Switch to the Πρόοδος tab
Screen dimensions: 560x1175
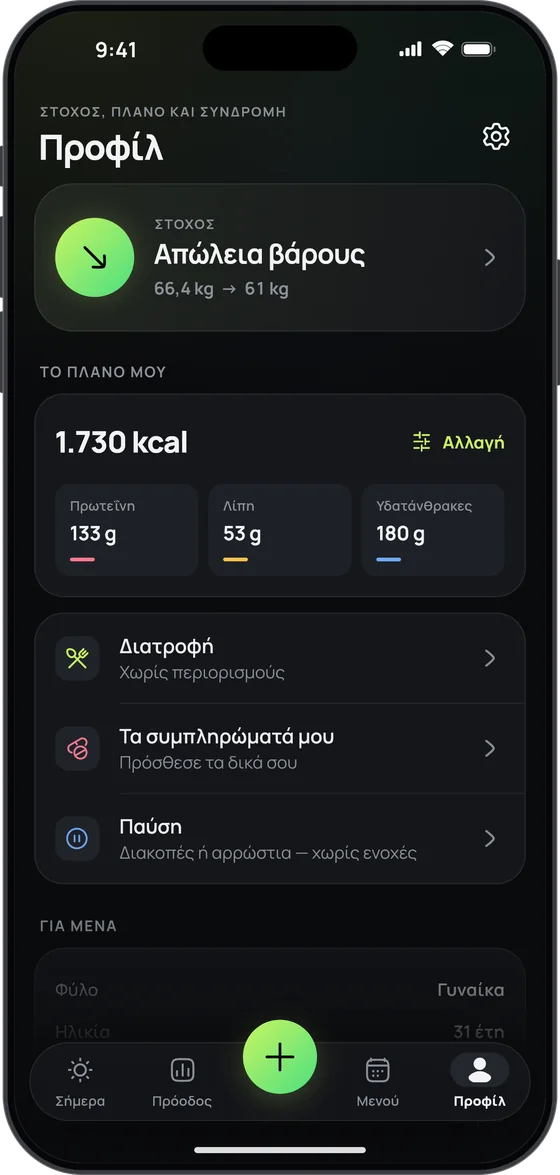181,1082
